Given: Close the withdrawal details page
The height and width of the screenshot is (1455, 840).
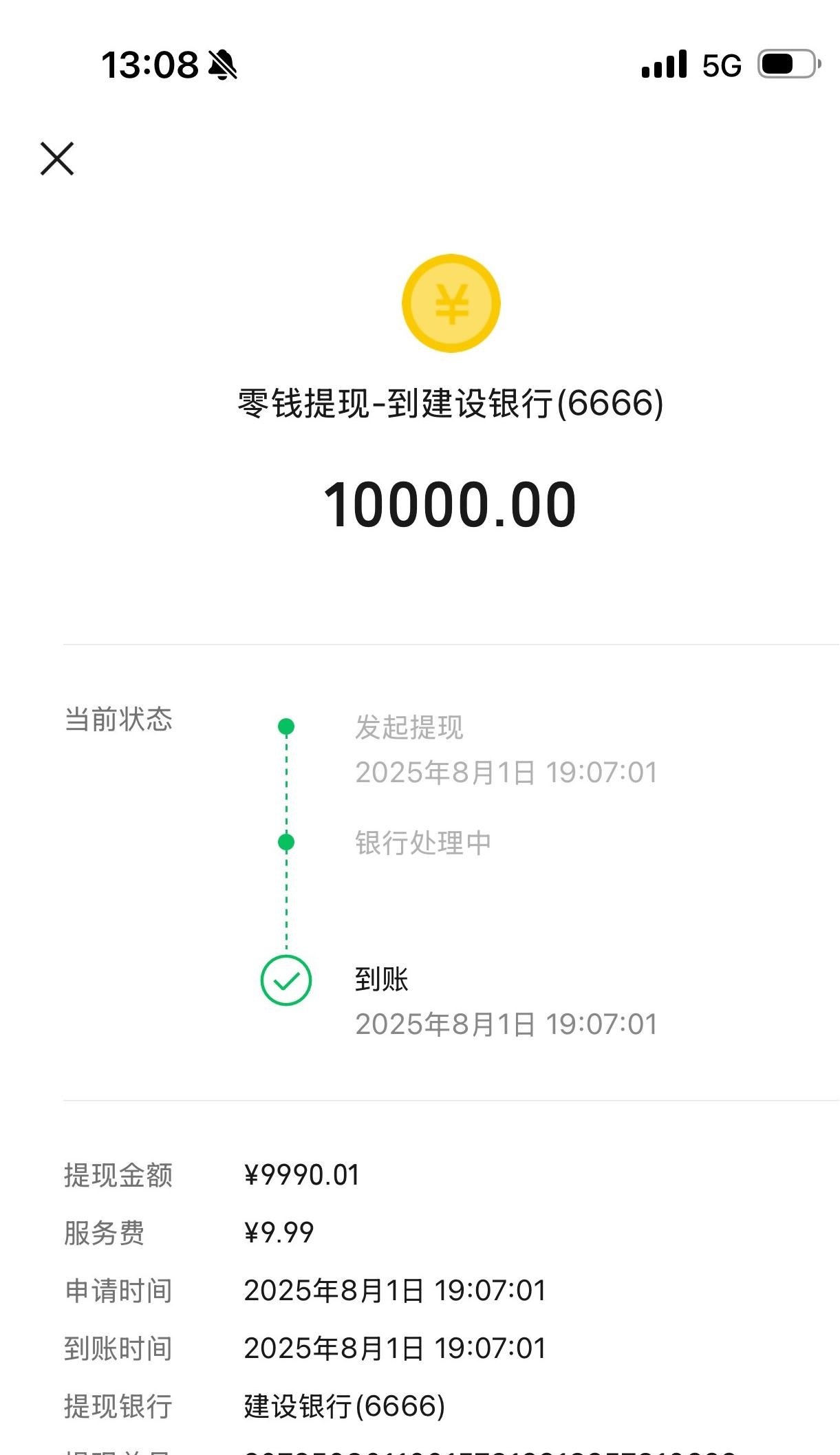Looking at the screenshot, I should [x=57, y=159].
